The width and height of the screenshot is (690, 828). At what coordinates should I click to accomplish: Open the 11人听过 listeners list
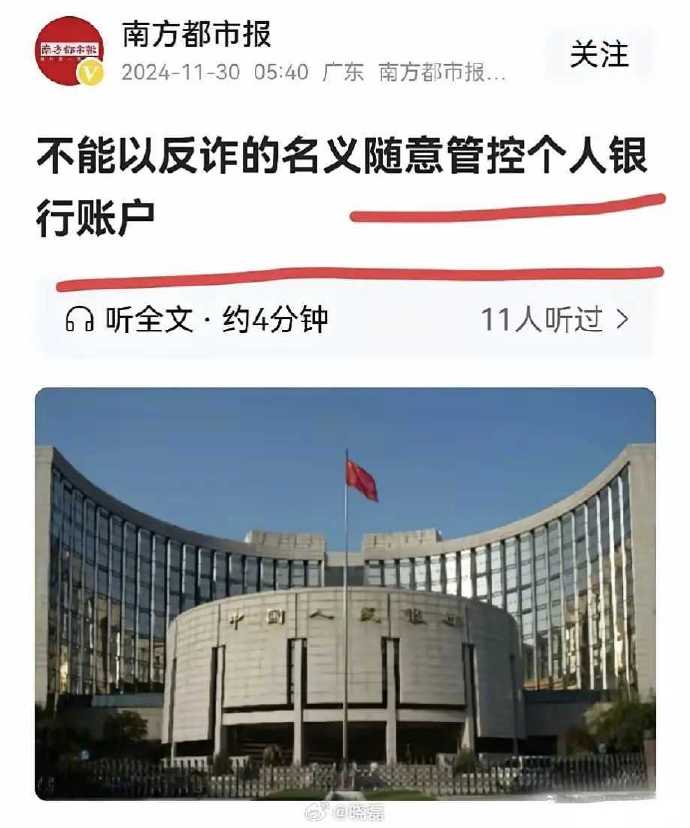(554, 320)
